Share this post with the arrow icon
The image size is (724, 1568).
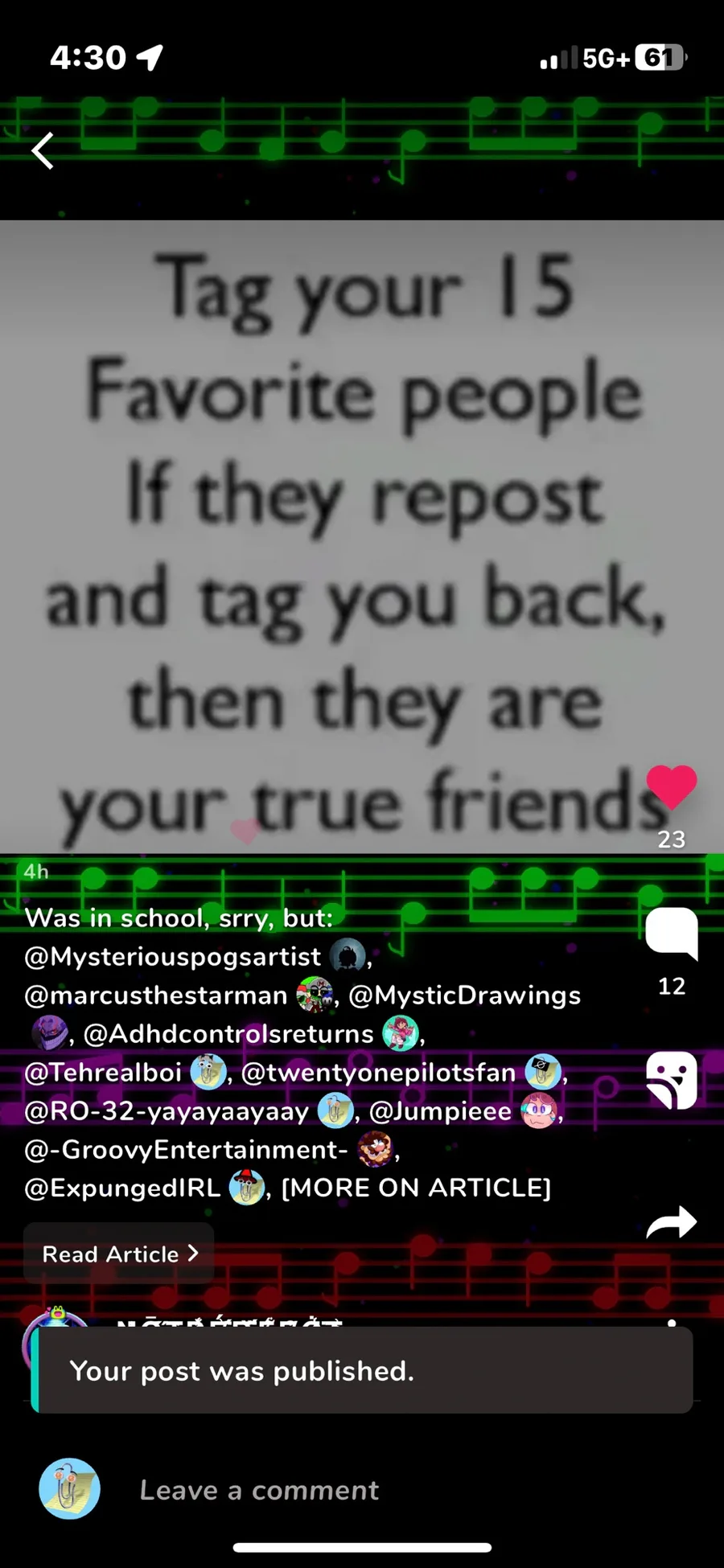pyautogui.click(x=672, y=1222)
